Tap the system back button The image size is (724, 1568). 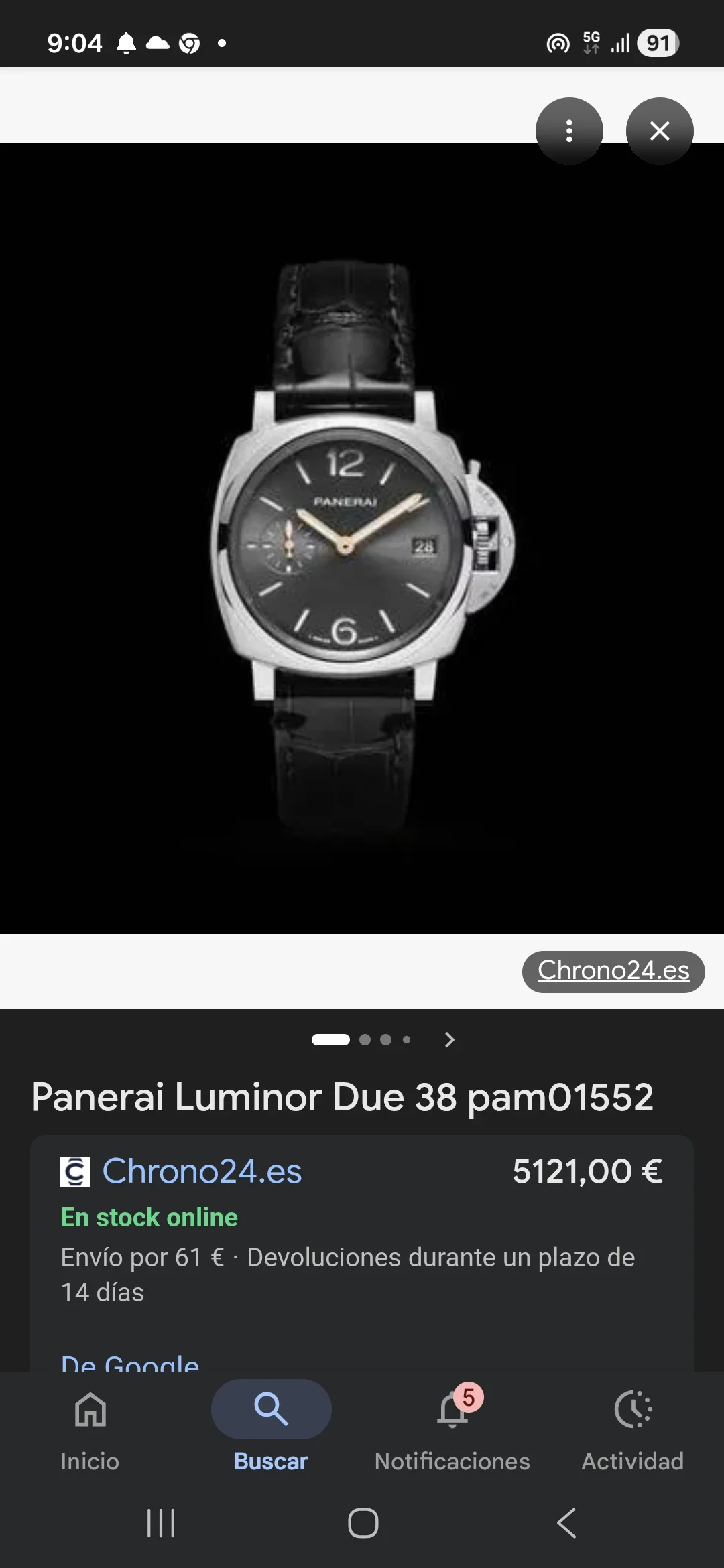(x=566, y=1523)
